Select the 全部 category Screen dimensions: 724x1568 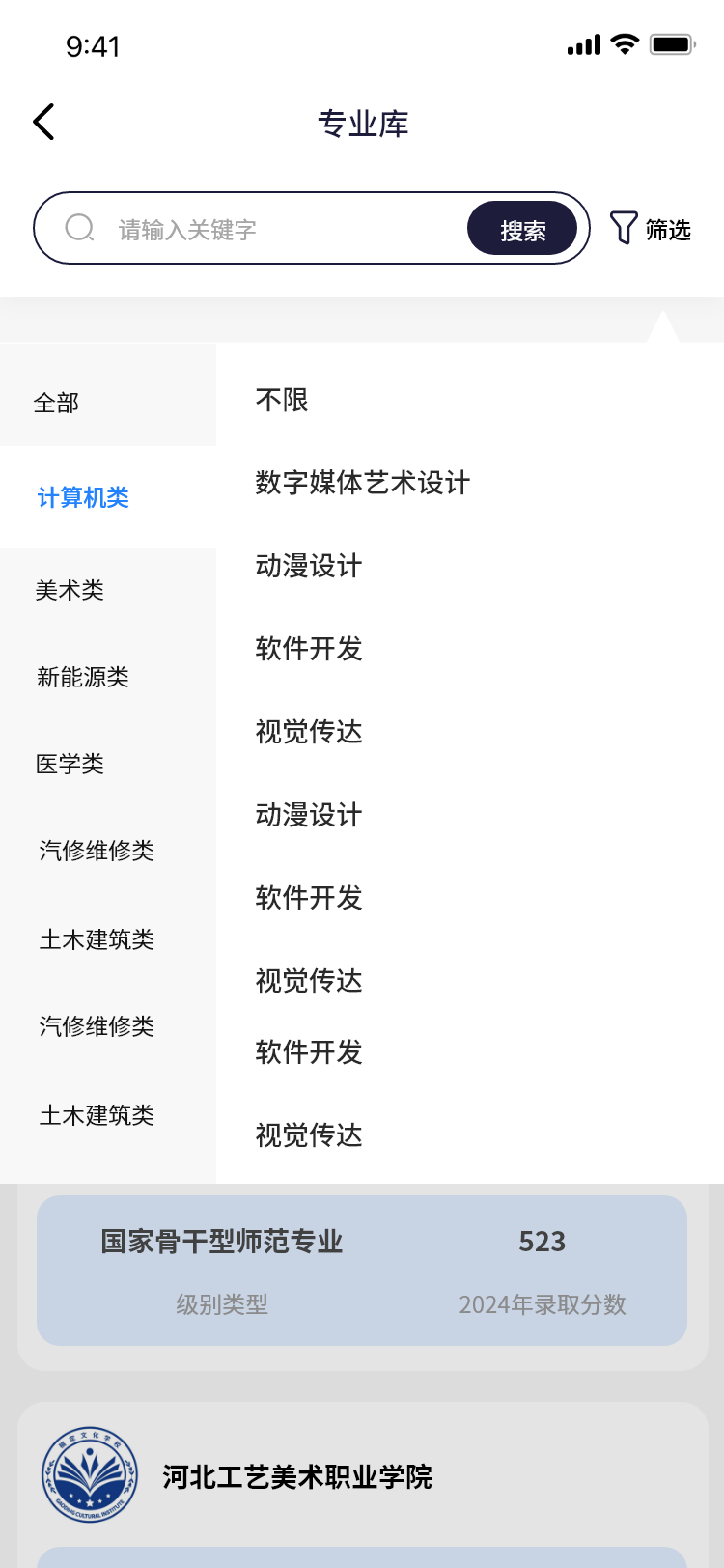click(57, 403)
